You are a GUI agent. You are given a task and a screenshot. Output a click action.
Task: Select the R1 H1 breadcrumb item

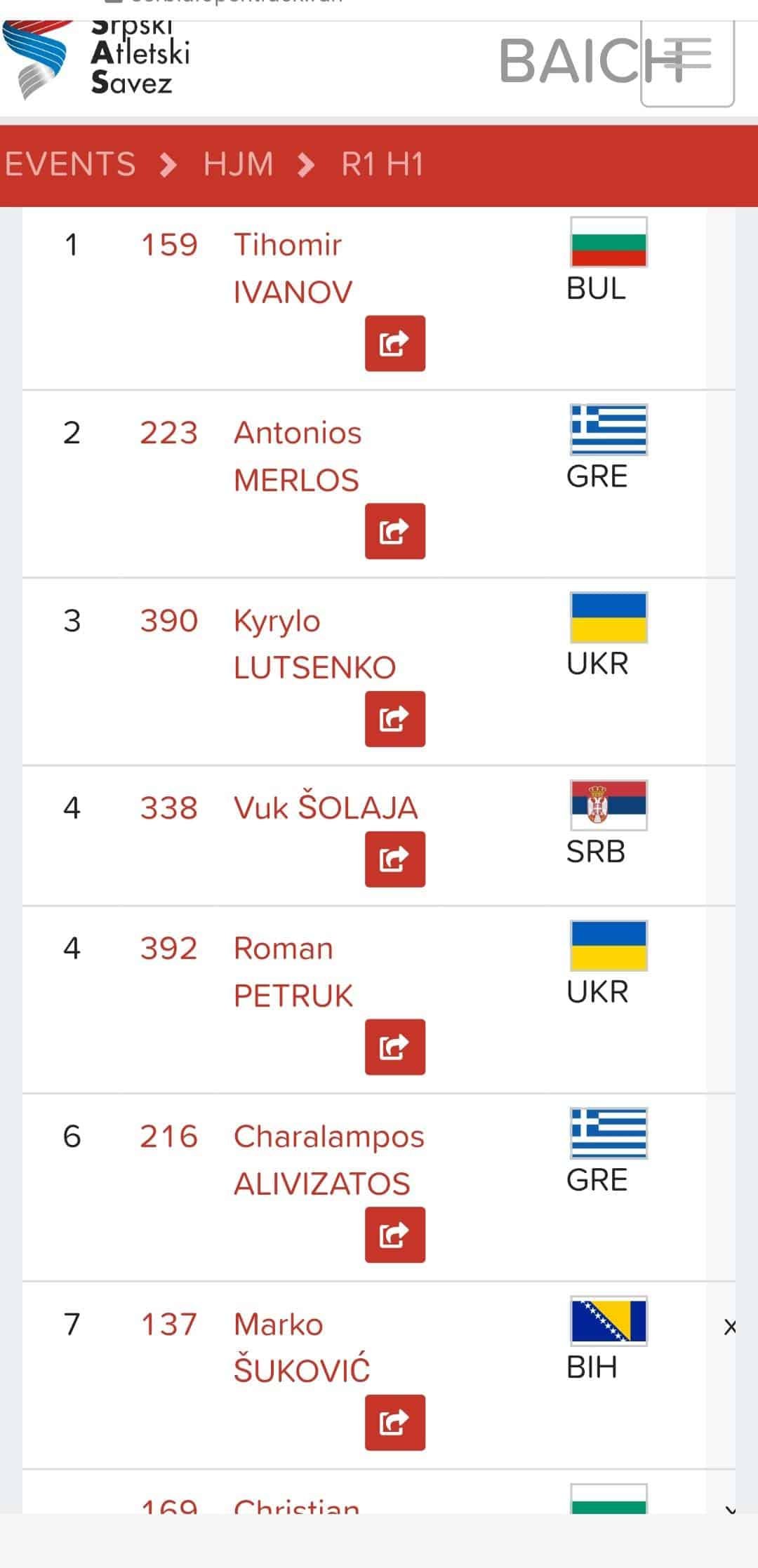383,165
